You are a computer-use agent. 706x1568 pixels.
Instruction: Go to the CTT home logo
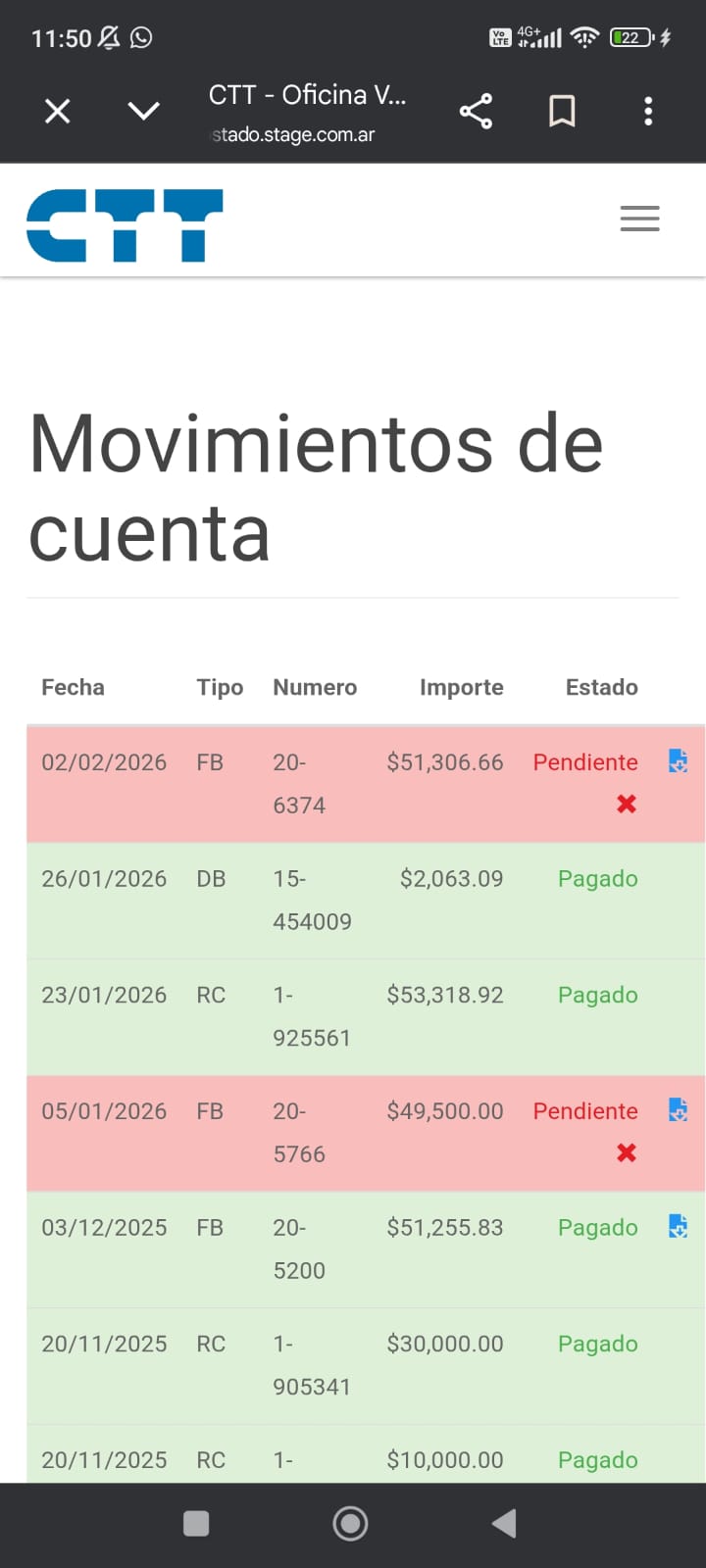coord(125,225)
